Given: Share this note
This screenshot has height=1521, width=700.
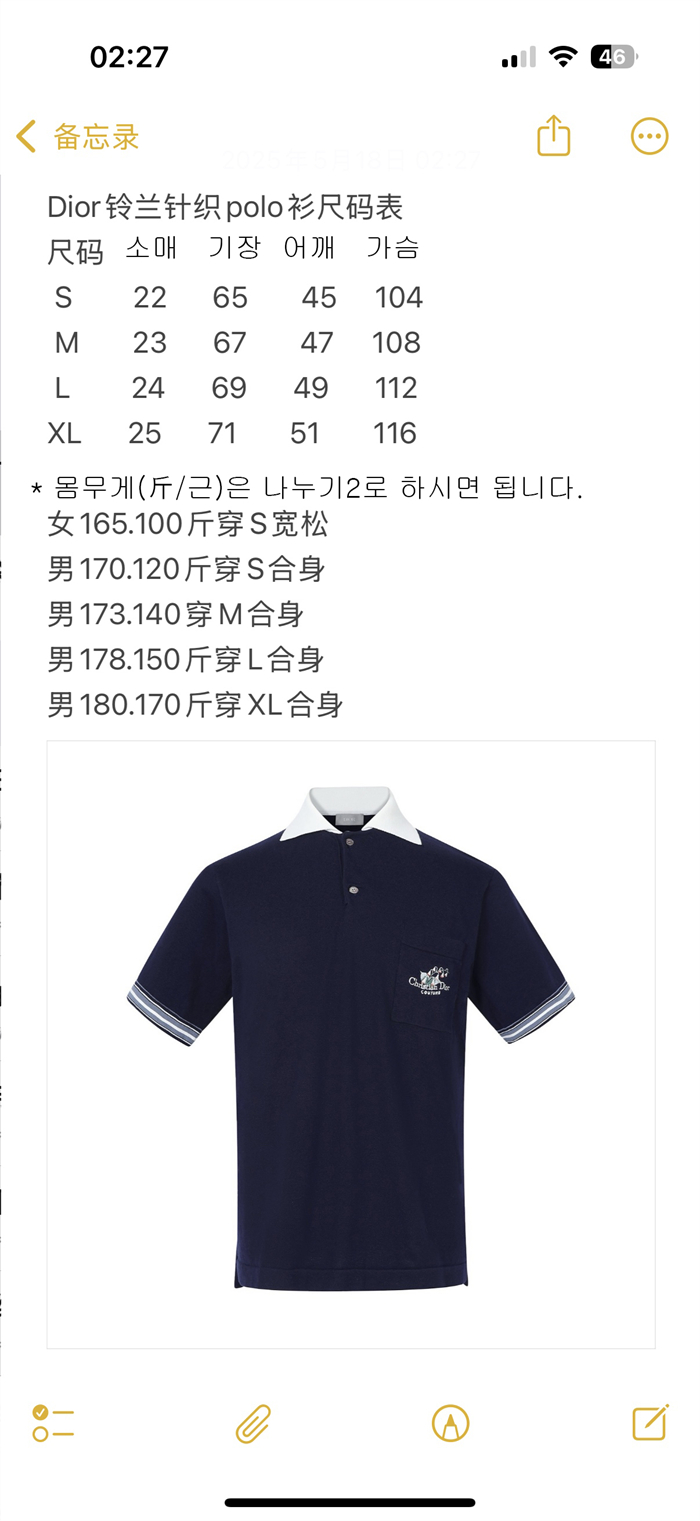Looking at the screenshot, I should [553, 135].
